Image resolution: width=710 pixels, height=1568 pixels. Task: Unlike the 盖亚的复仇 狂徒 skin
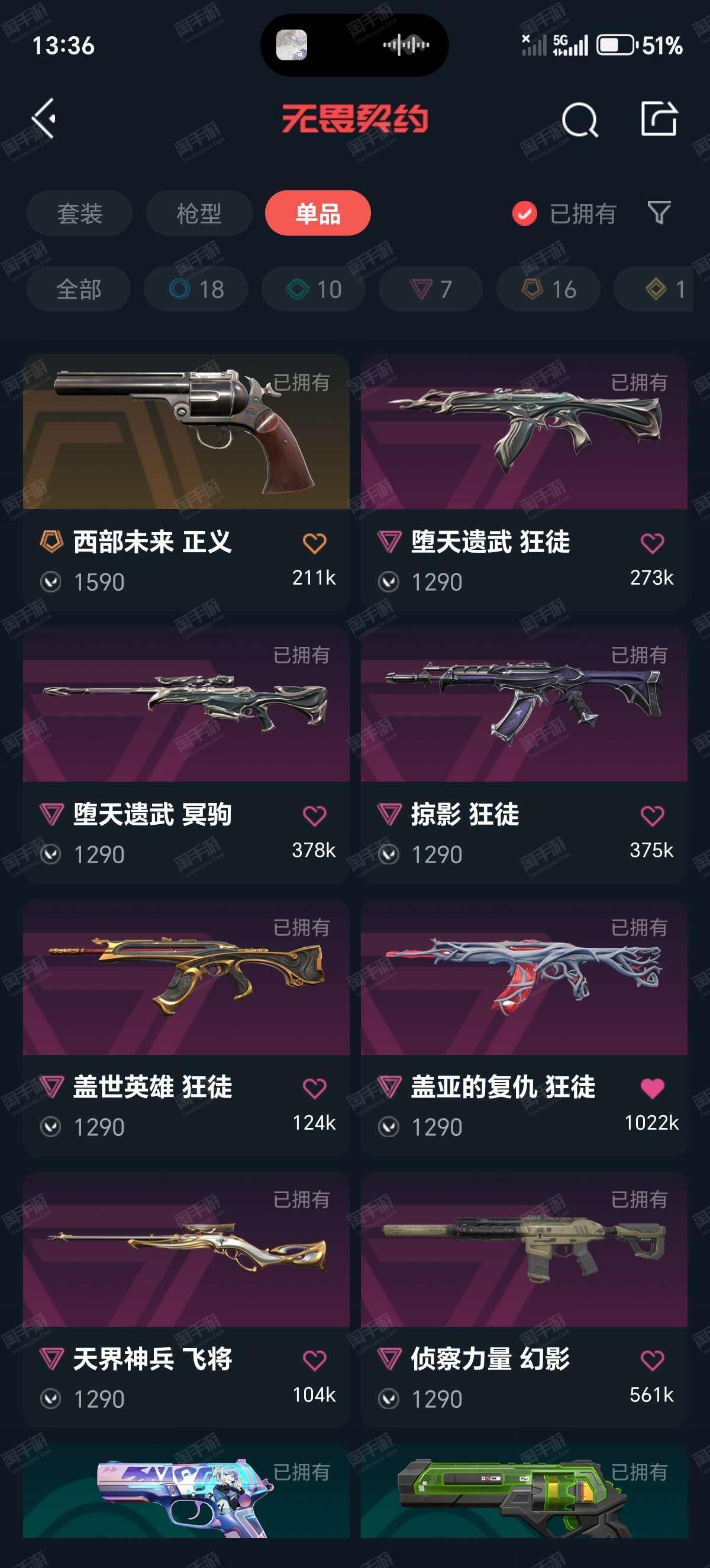652,1088
